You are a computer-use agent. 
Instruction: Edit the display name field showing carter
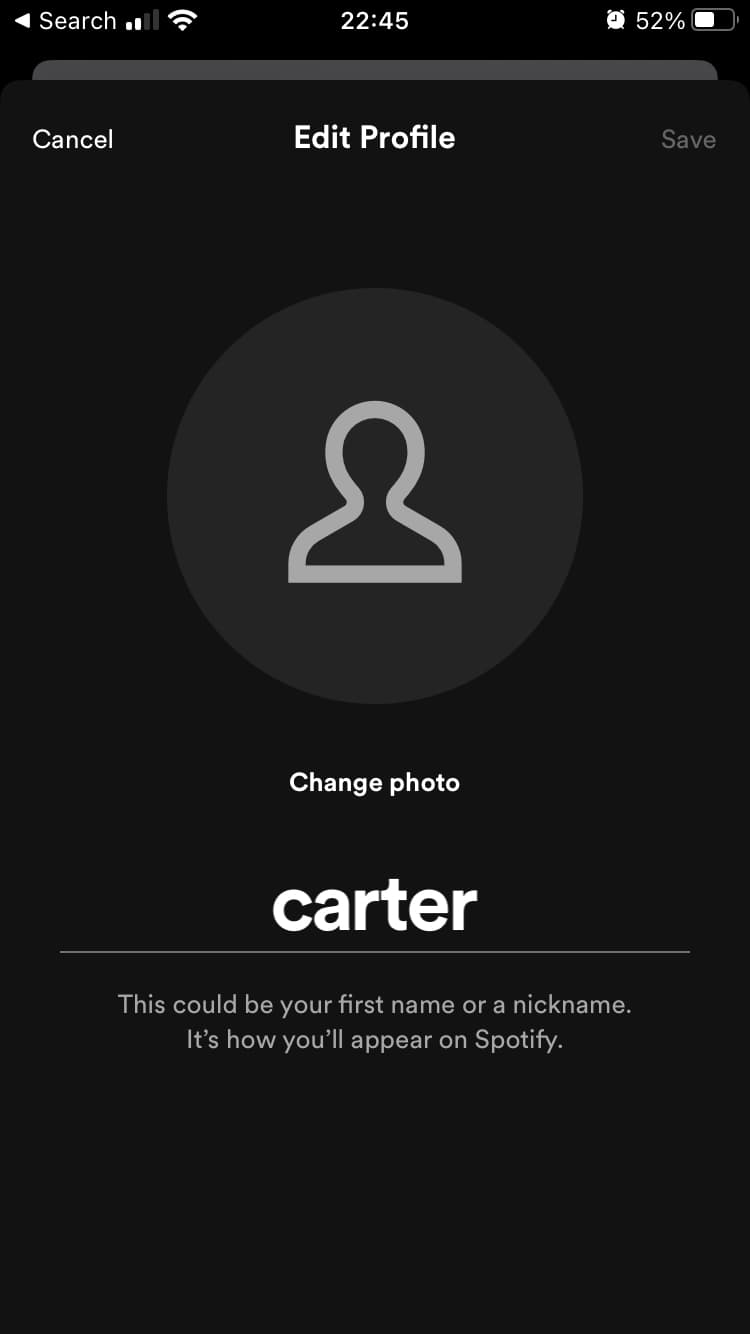(x=375, y=907)
